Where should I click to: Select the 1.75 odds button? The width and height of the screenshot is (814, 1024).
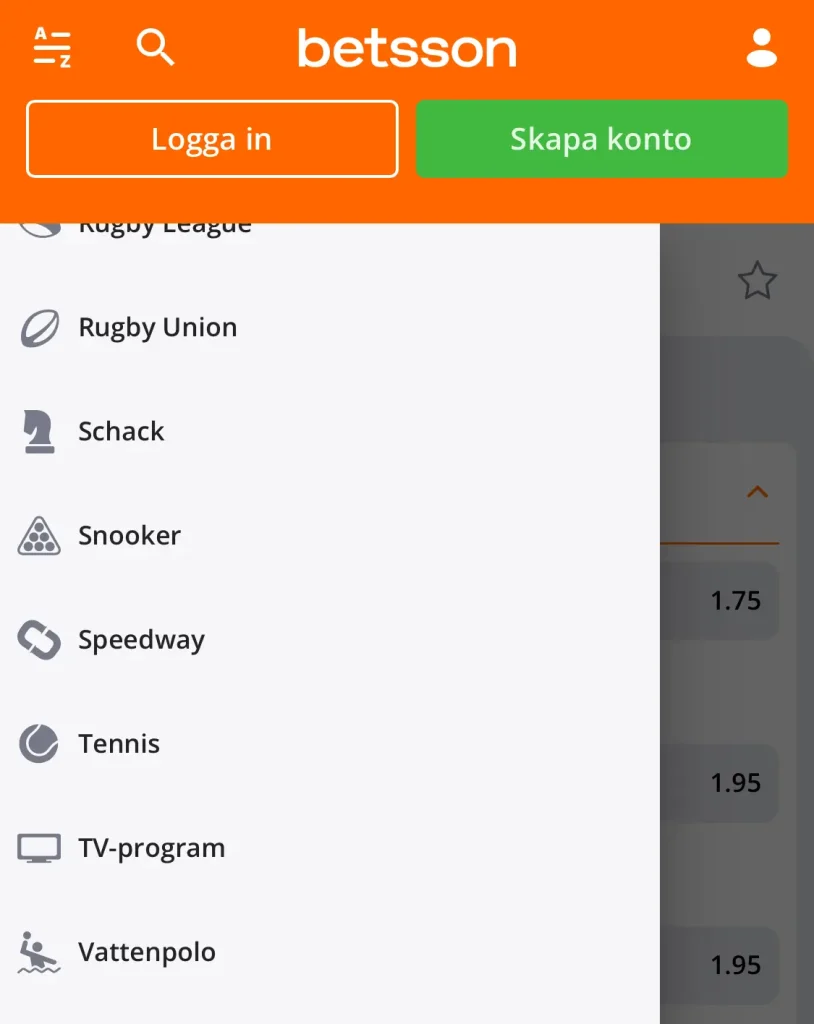(737, 601)
